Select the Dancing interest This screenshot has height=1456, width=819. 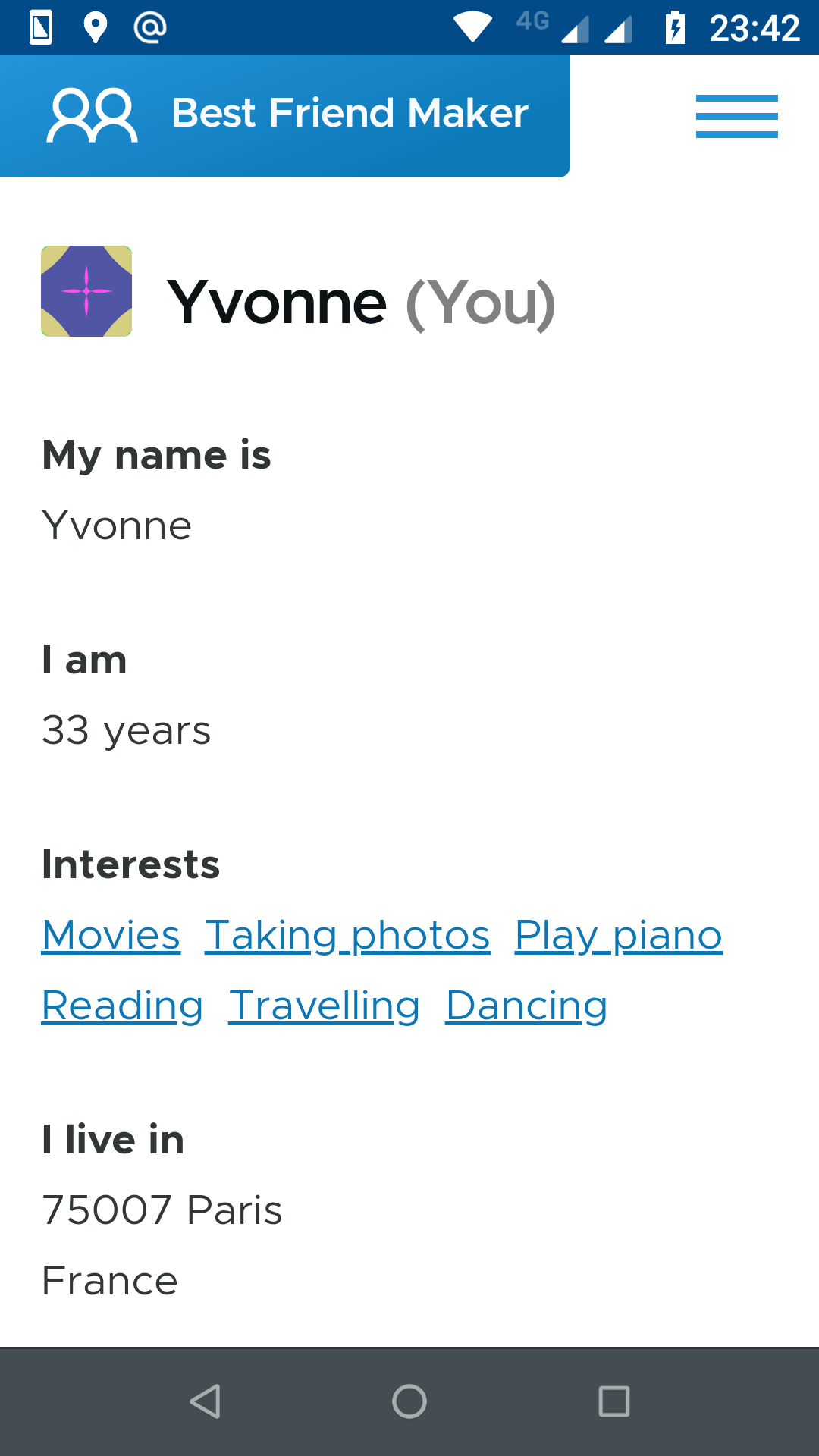[x=526, y=1005]
